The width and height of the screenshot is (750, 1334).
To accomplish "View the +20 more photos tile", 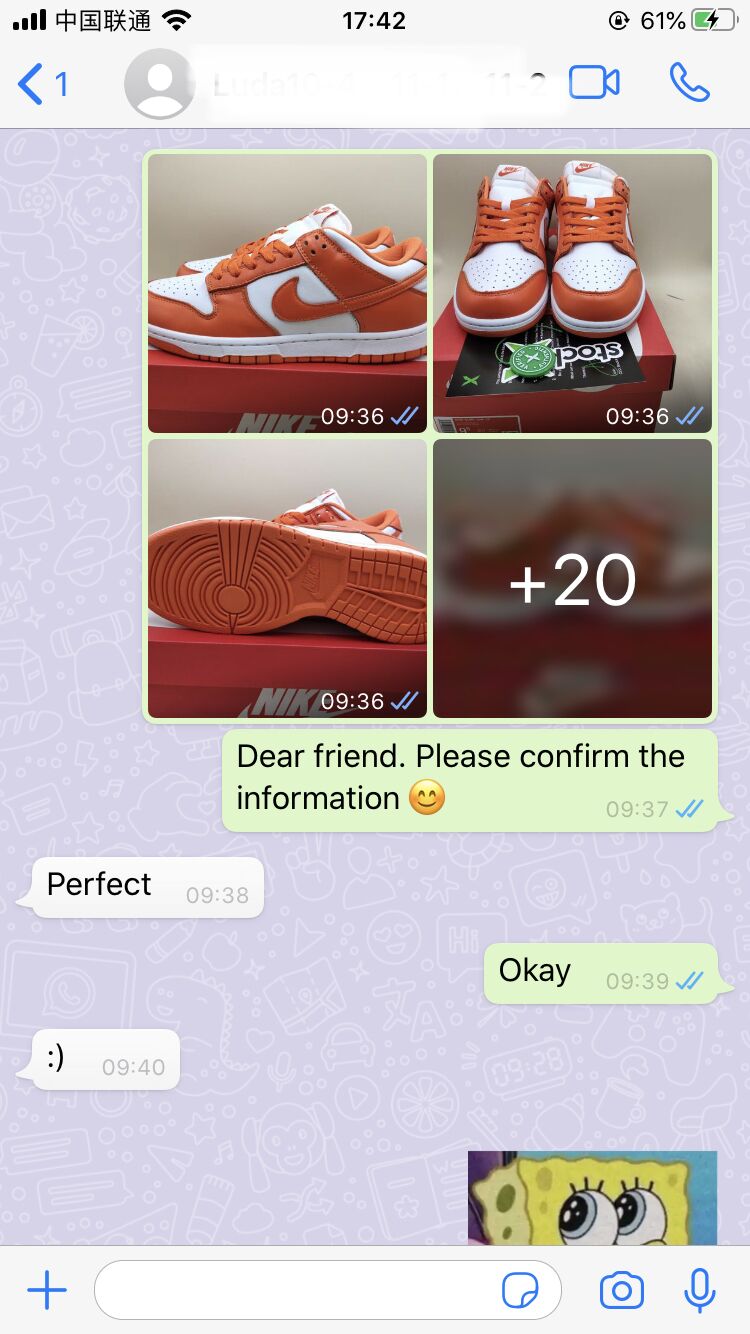I will click(x=572, y=578).
